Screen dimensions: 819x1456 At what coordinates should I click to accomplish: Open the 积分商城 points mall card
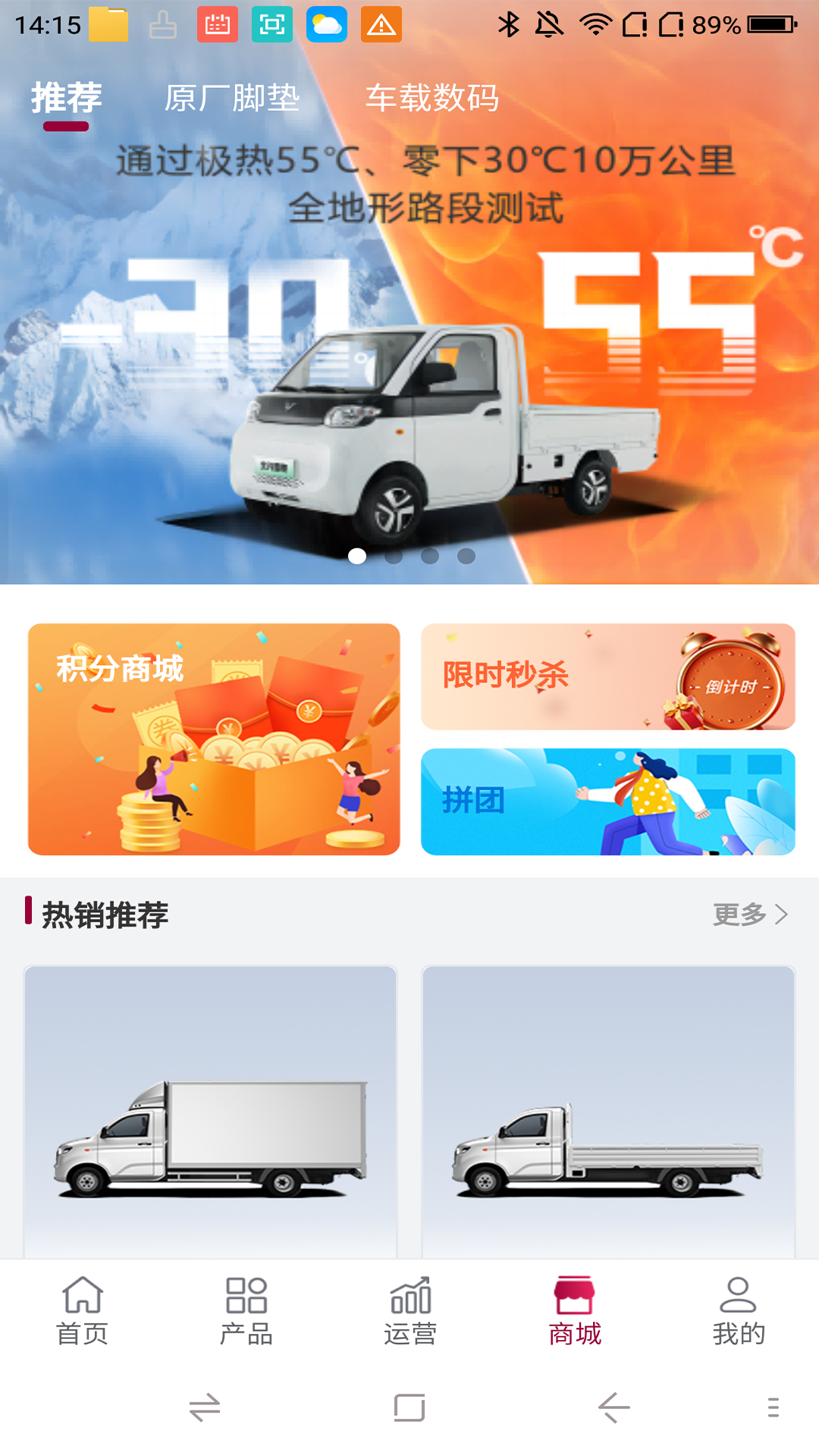(x=214, y=739)
